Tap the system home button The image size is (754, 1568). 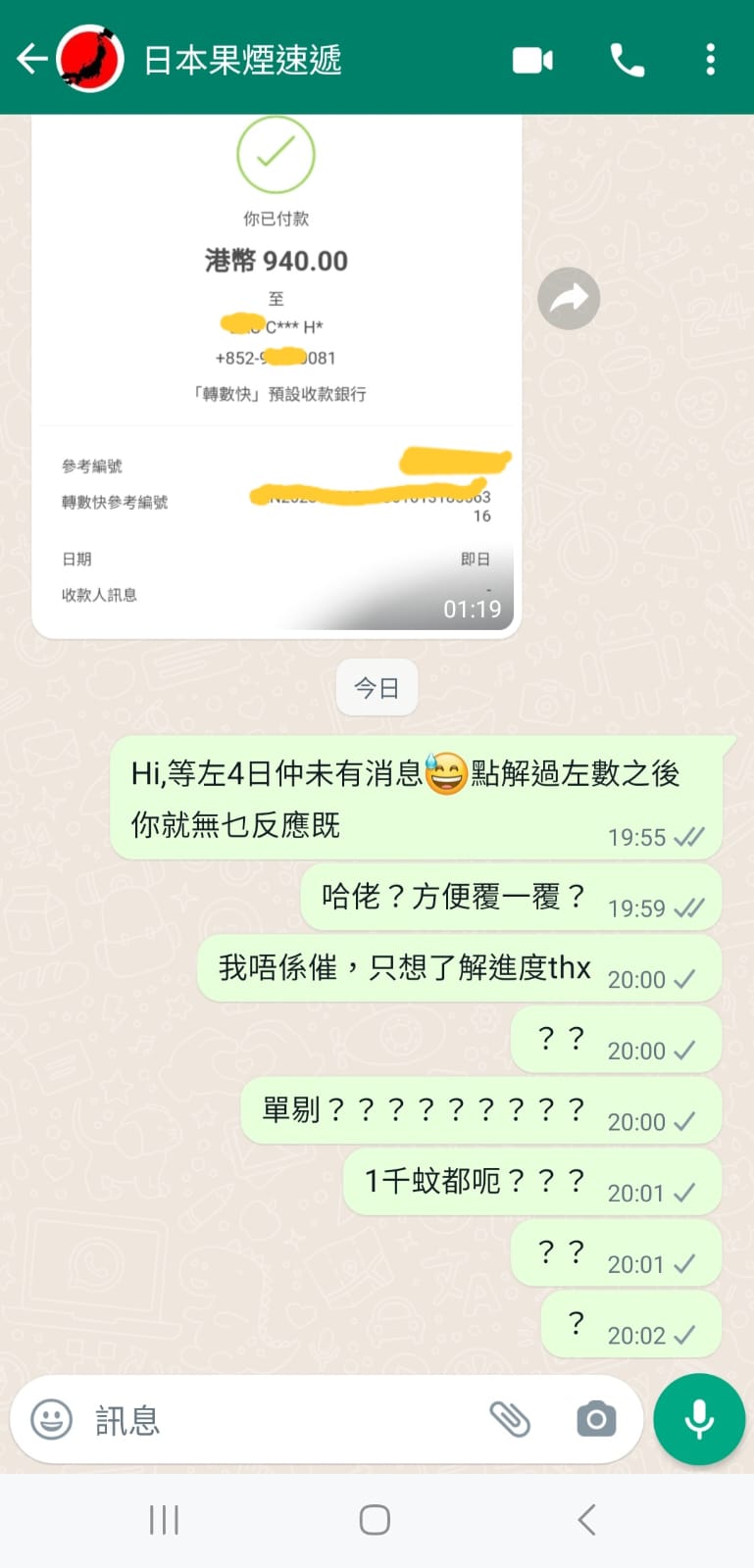click(x=375, y=1520)
